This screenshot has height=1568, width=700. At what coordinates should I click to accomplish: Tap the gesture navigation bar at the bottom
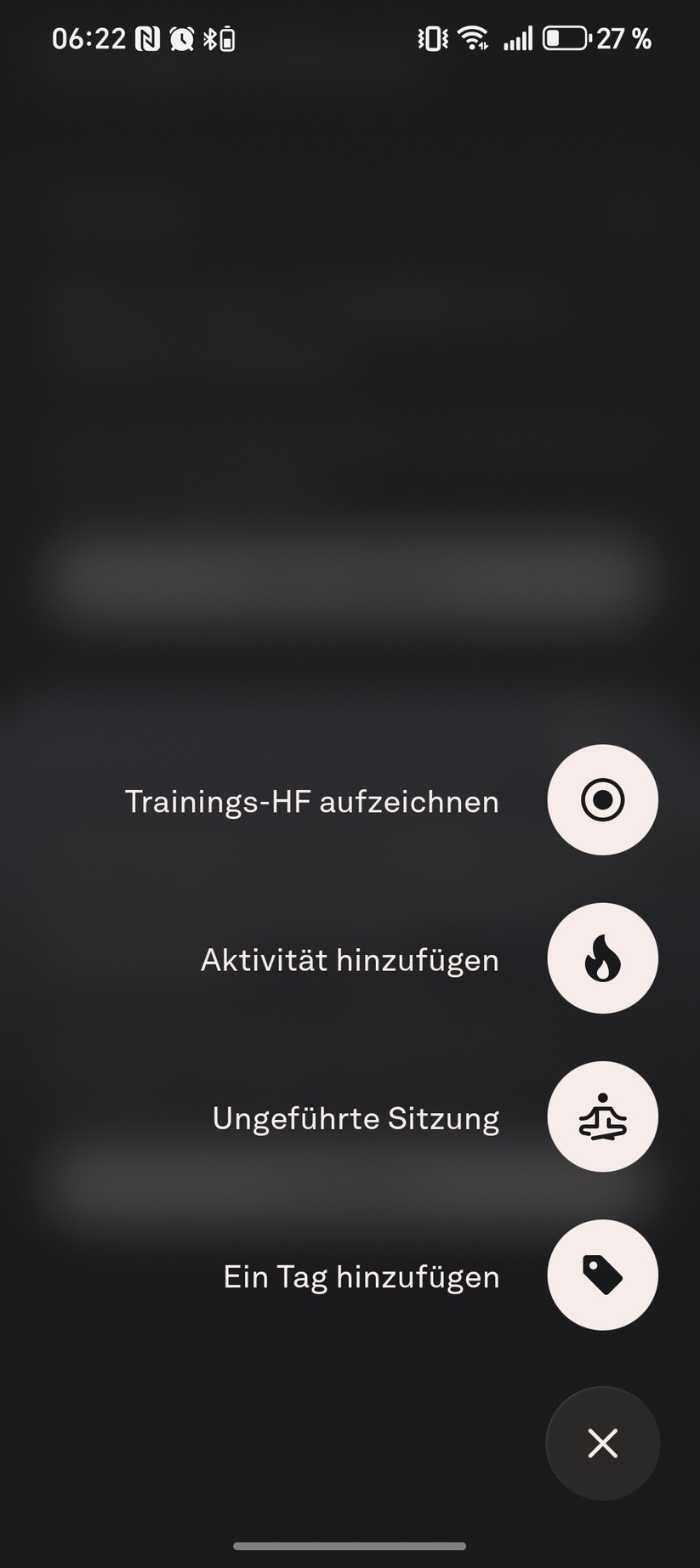pos(350,1547)
